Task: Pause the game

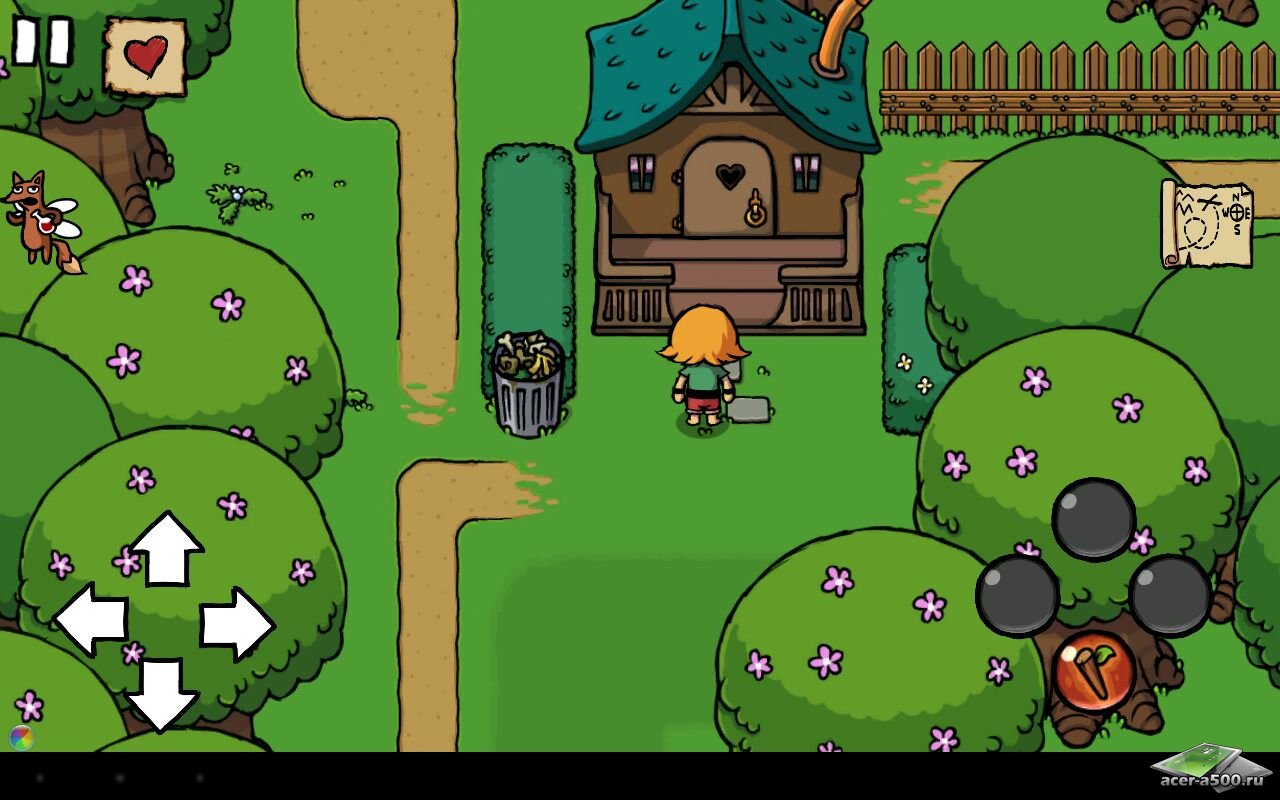Action: pyautogui.click(x=42, y=41)
